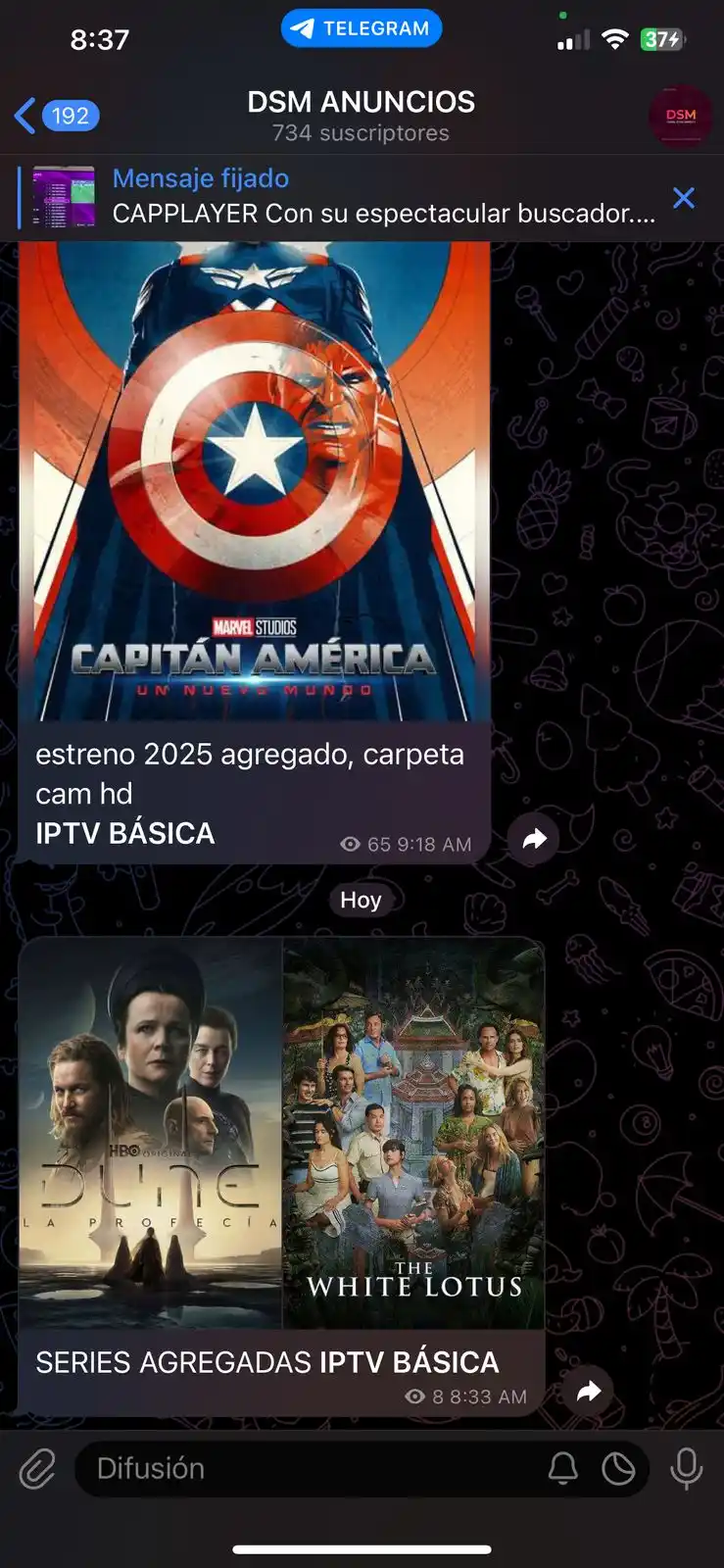
Task: Open the DSM channel profile picture
Action: click(x=680, y=116)
